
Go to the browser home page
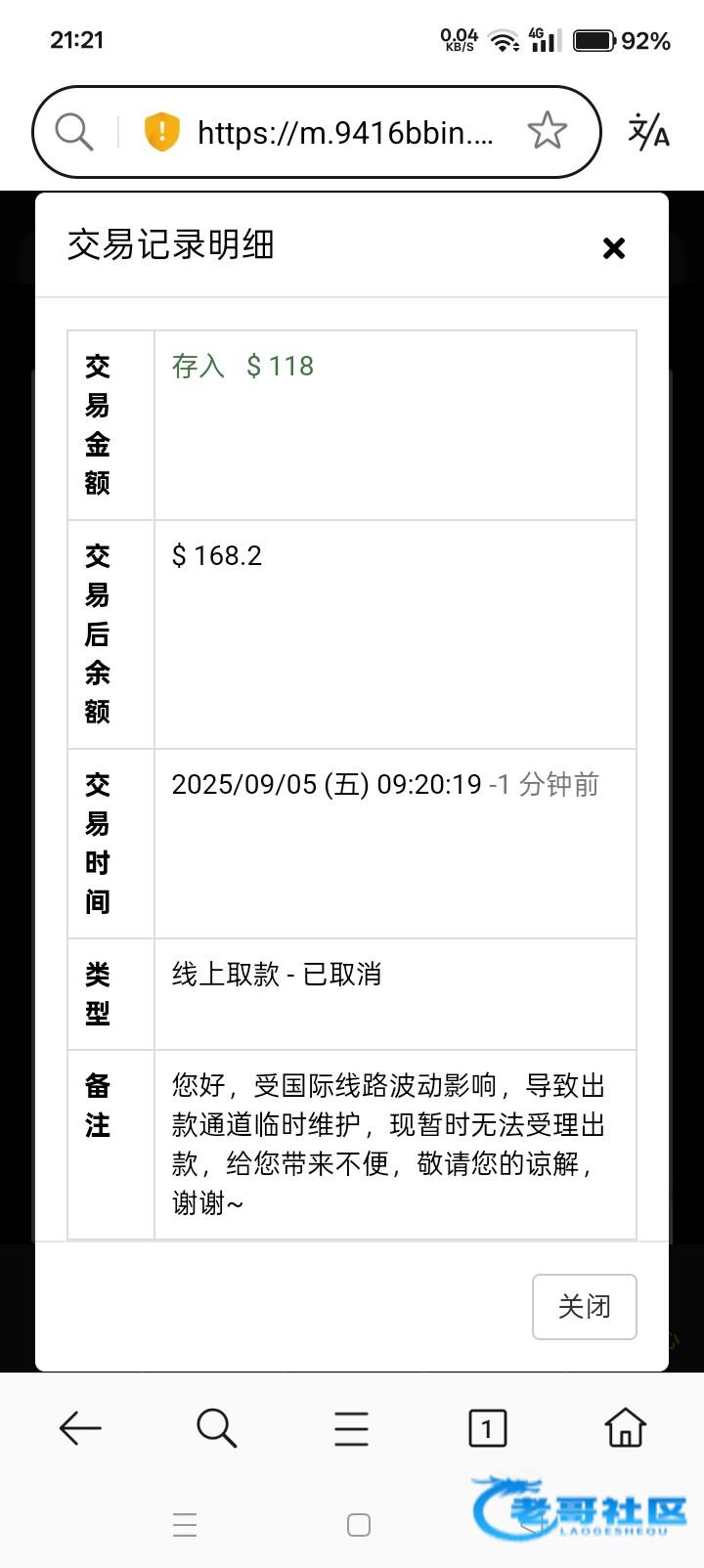point(626,1427)
